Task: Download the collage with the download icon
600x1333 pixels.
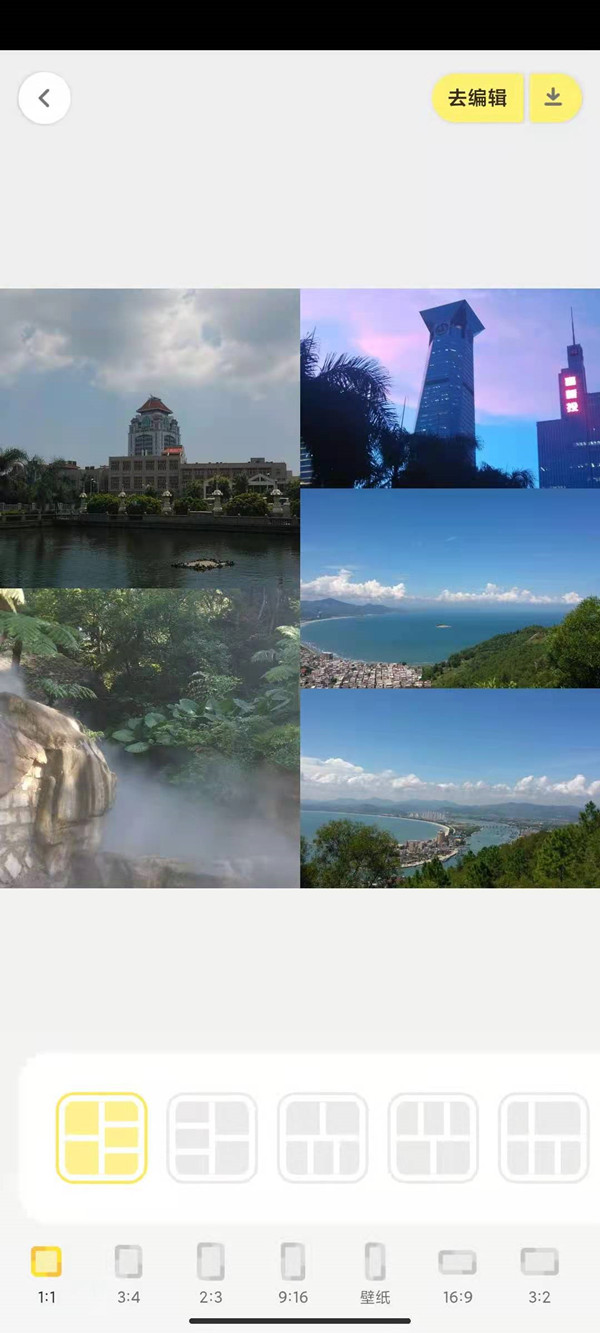Action: (x=555, y=98)
